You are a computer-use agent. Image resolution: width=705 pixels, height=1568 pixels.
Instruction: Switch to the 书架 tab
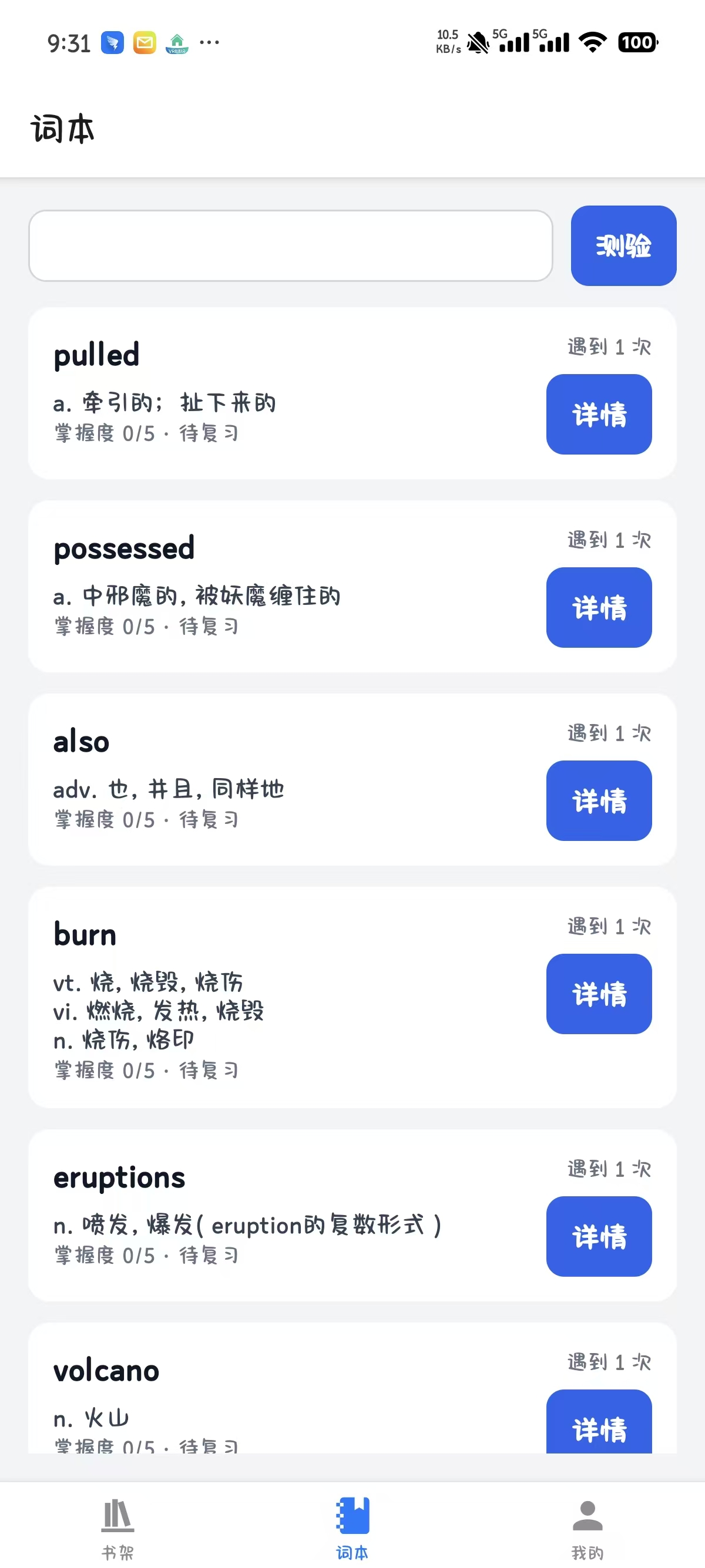click(117, 1527)
